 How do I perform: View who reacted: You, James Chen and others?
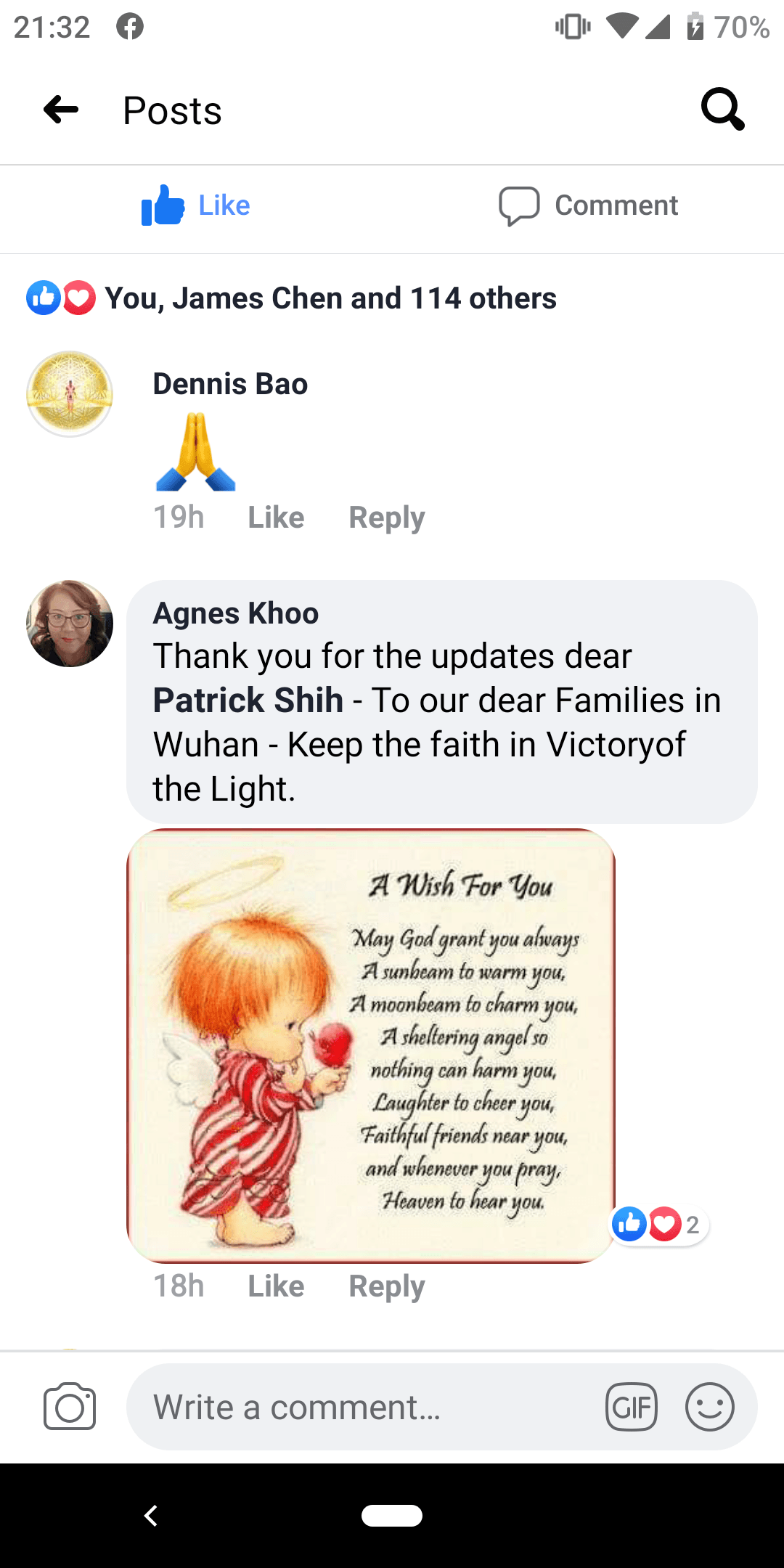coord(330,298)
